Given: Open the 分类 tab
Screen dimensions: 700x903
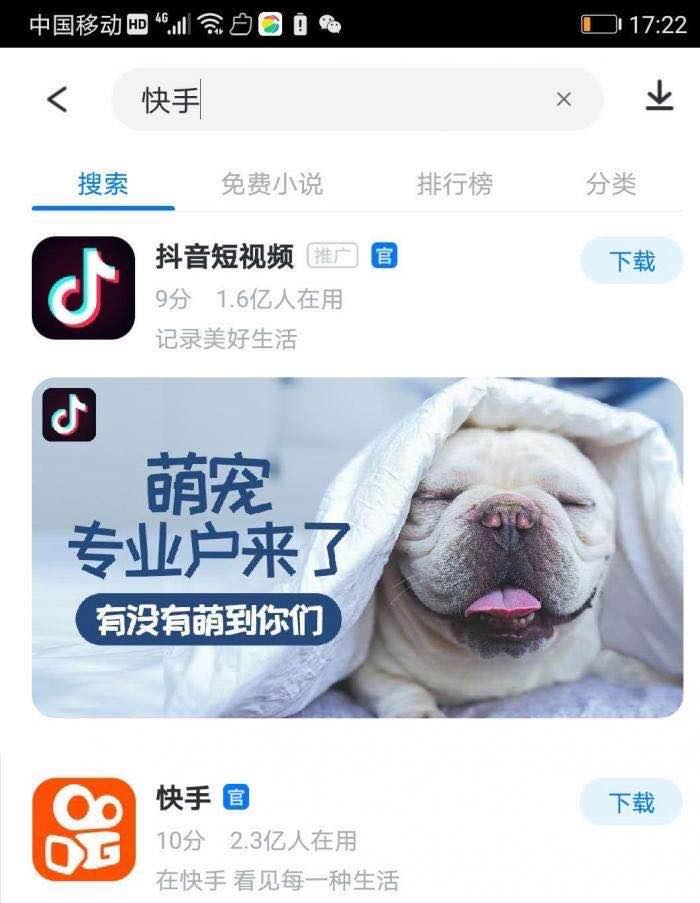Looking at the screenshot, I should 611,184.
